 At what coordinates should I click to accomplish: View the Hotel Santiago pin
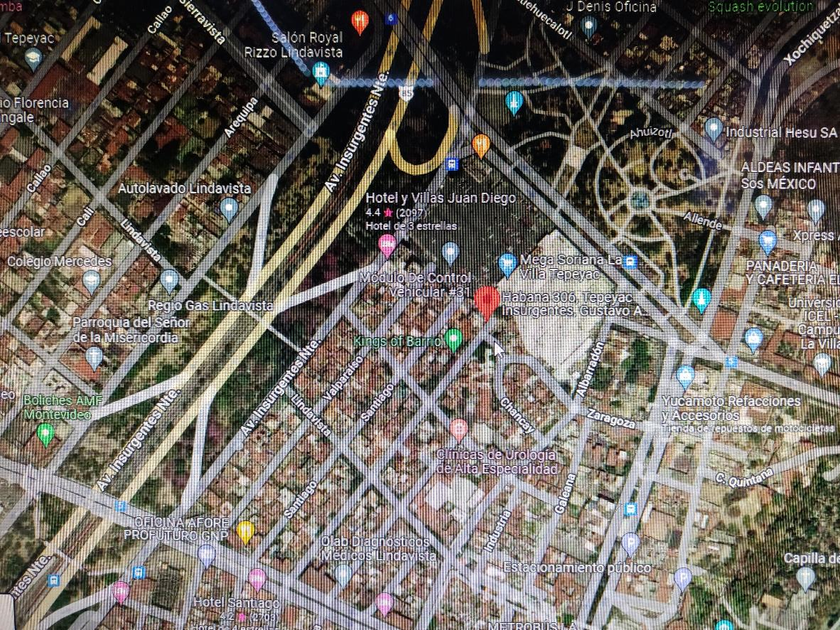pyautogui.click(x=257, y=581)
